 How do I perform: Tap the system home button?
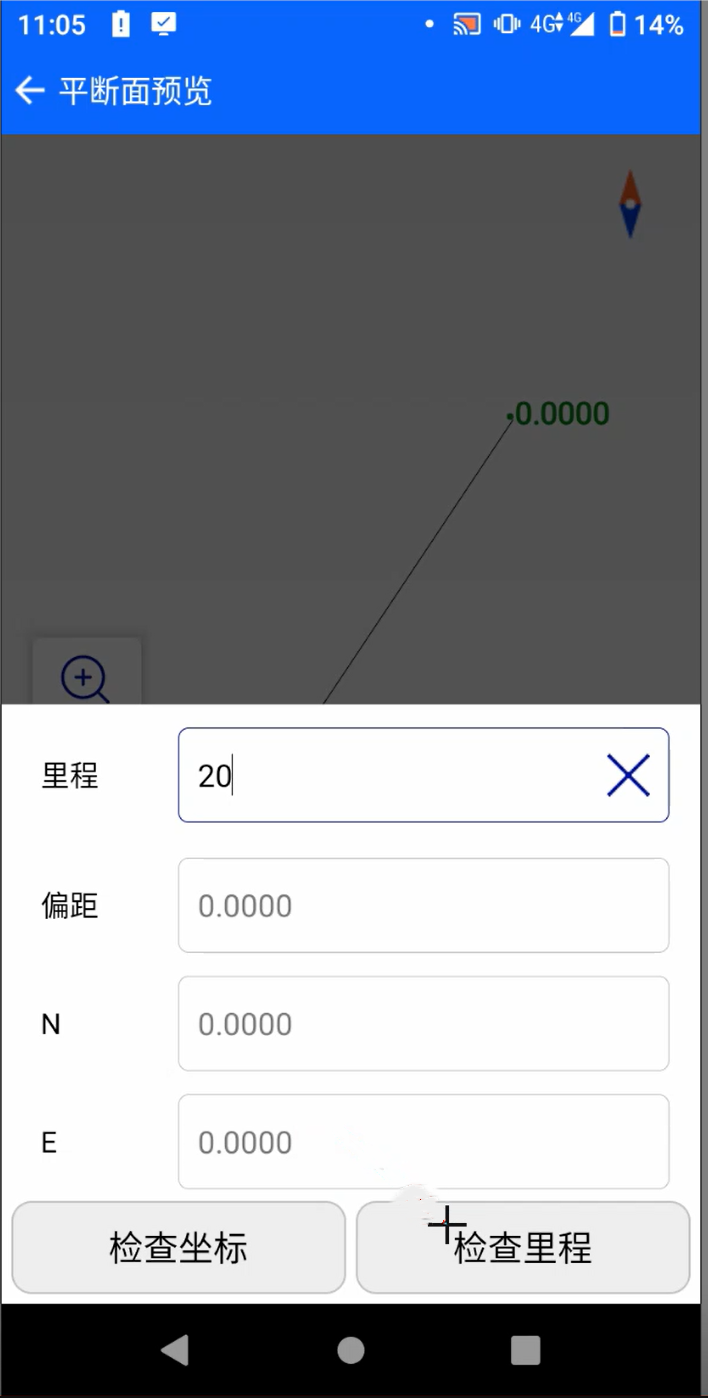point(351,1350)
